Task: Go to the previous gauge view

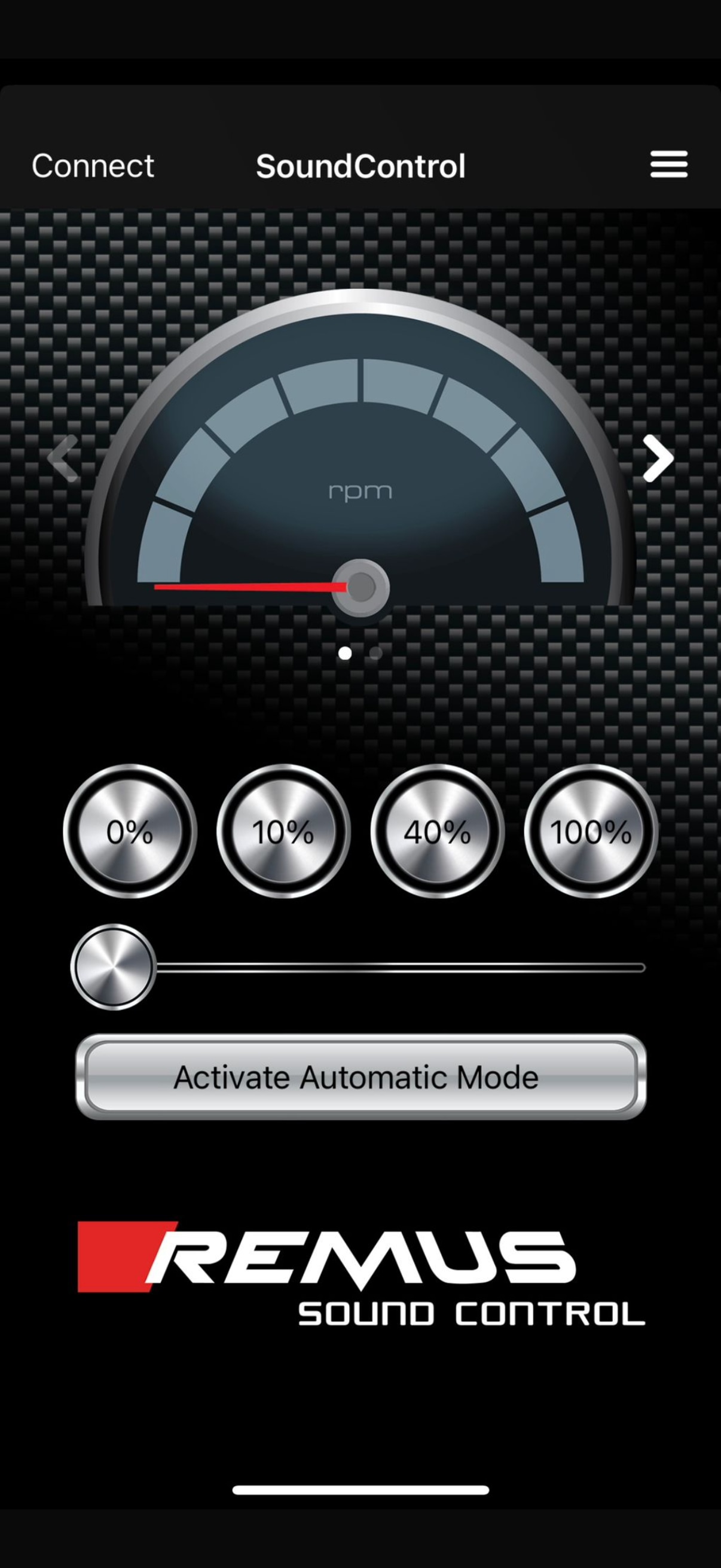Action: (63, 458)
